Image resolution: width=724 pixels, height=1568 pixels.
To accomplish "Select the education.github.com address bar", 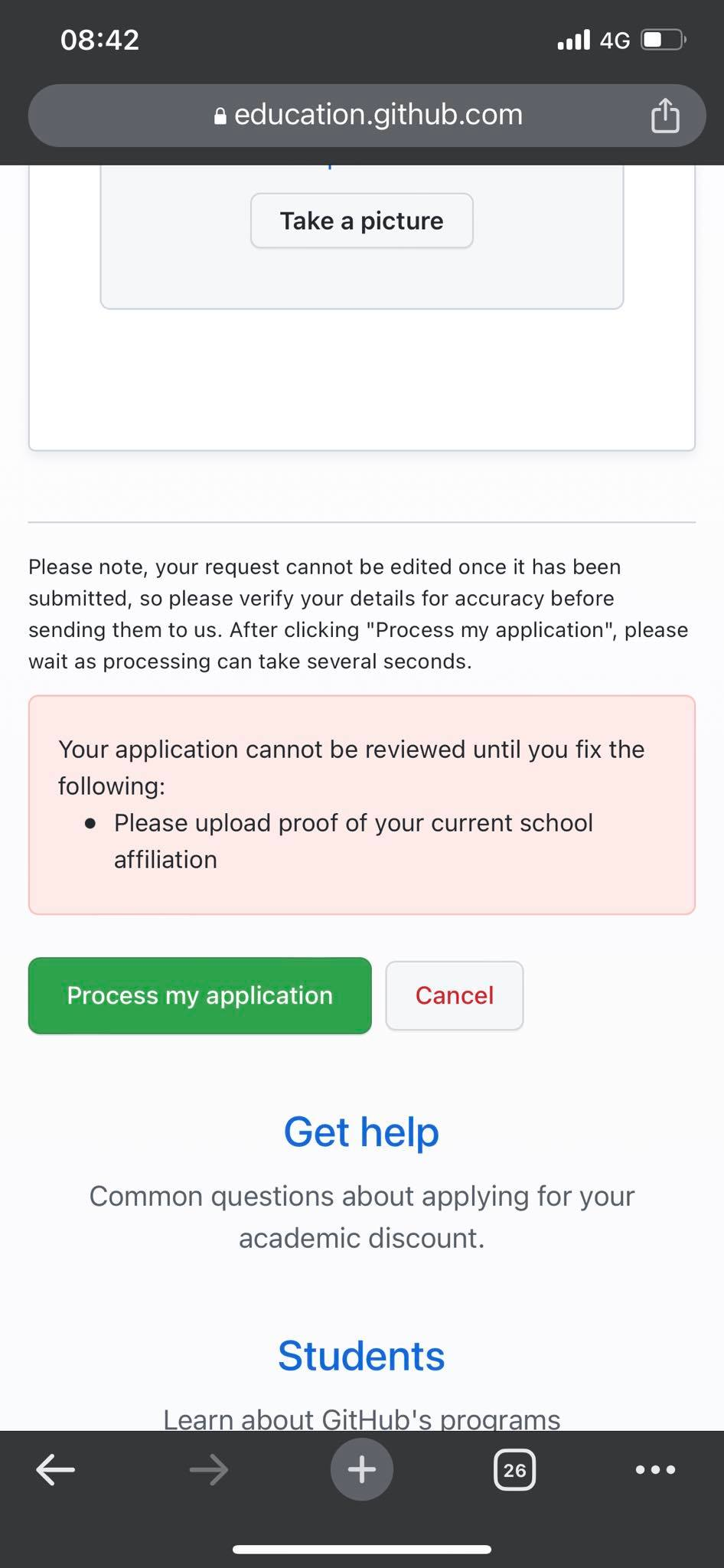I will (x=367, y=115).
